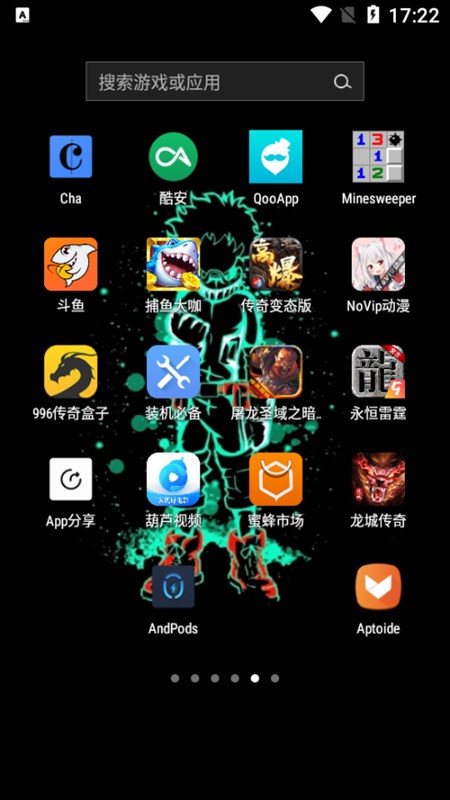Tap the 搜索游戏或应用 search field
Screen dimensions: 450x800
tap(224, 82)
